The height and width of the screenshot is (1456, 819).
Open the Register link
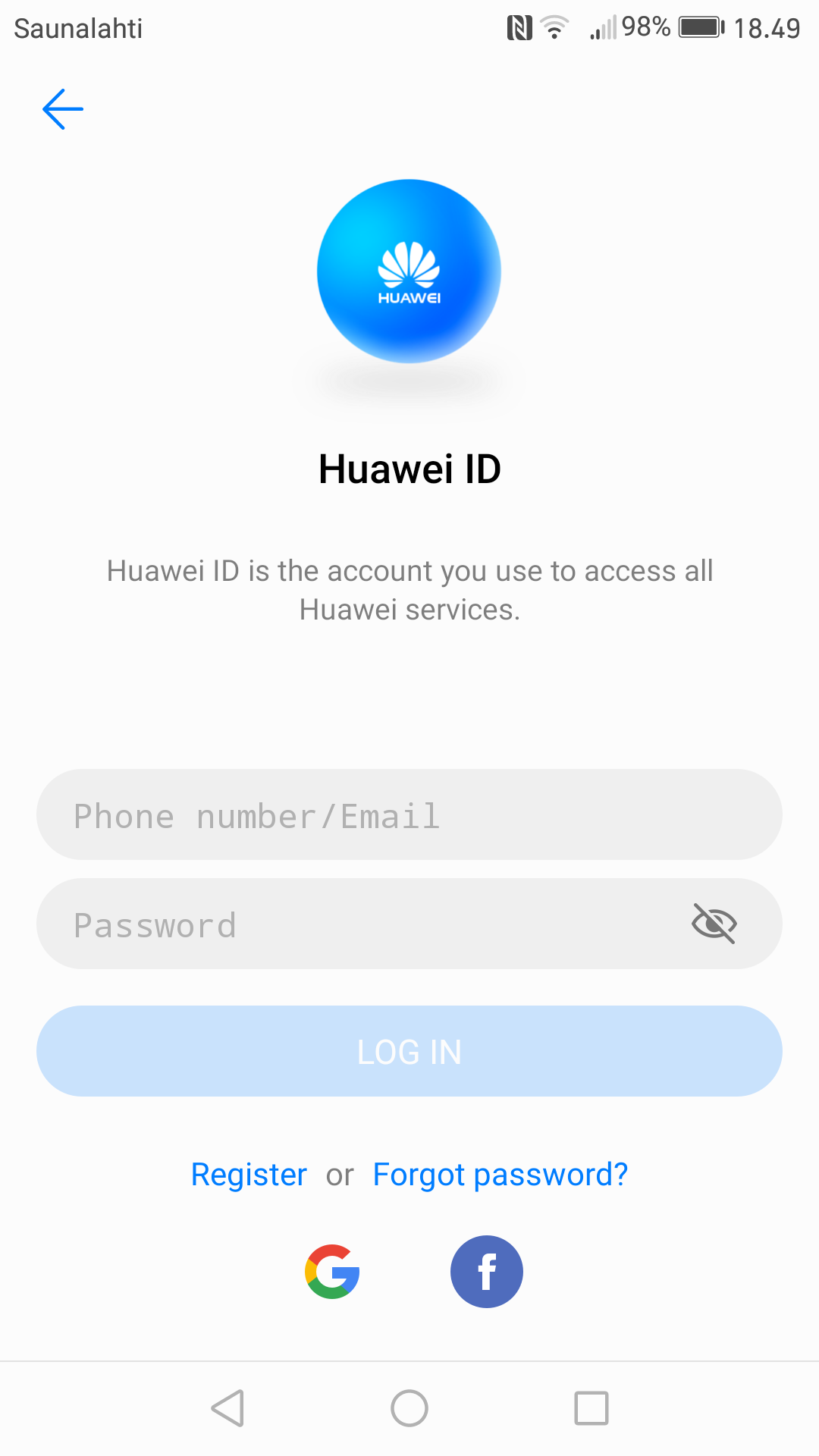click(x=249, y=1175)
